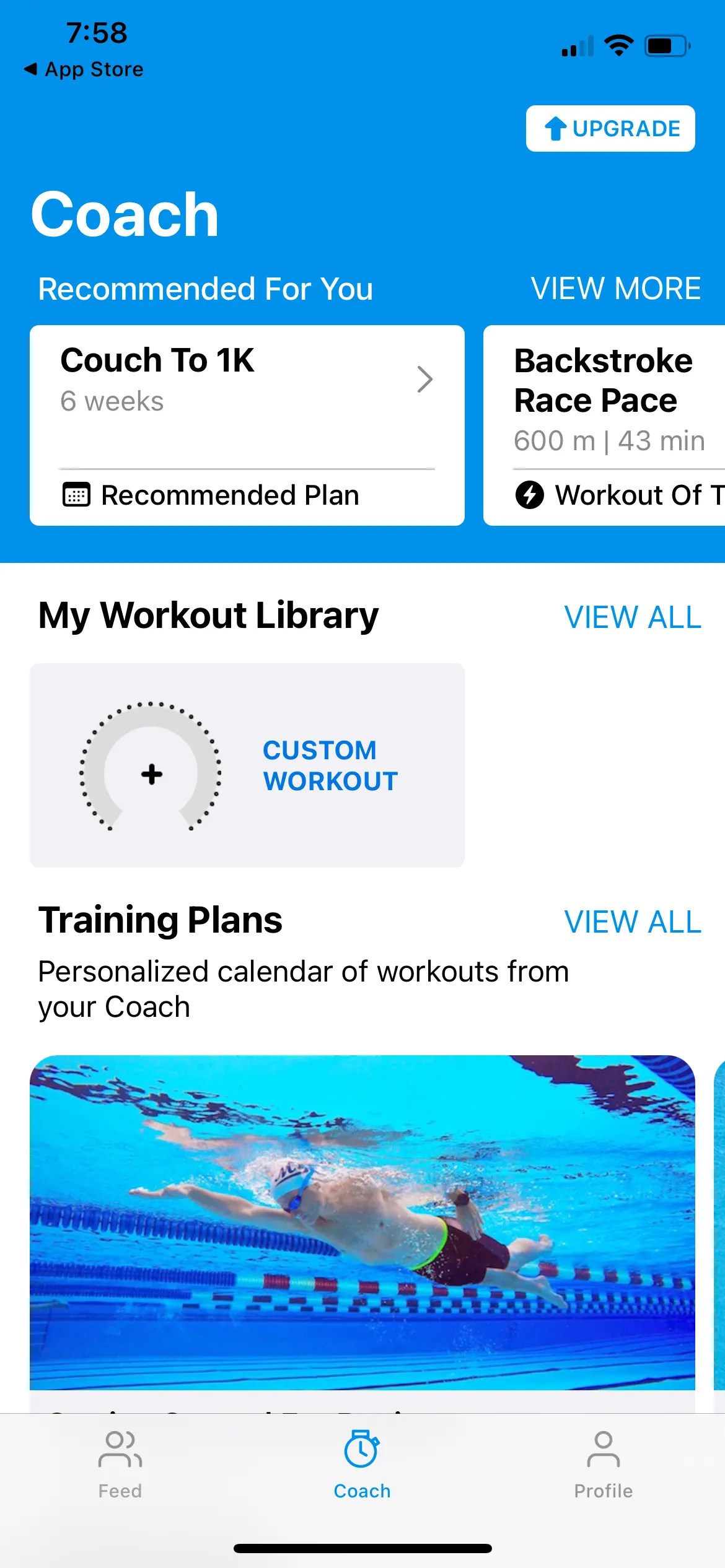Tap the lightning bolt Workout Of The Day icon
Viewport: 725px width, 1568px height.
(532, 494)
